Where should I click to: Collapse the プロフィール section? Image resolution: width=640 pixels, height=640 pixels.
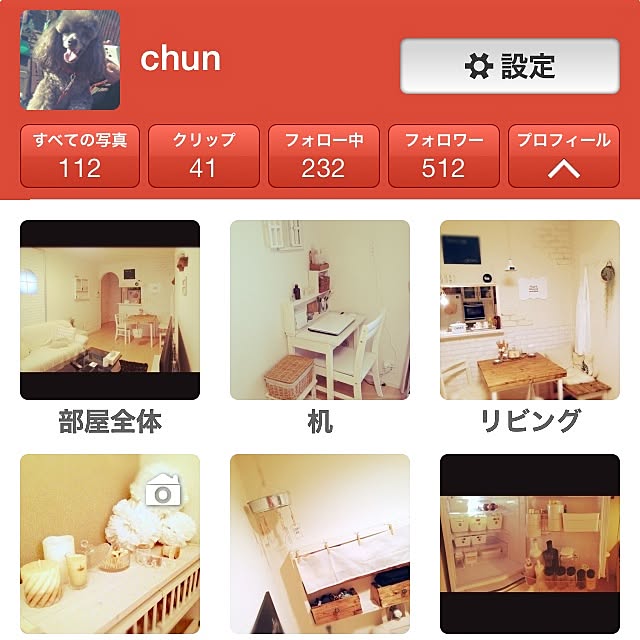coord(563,156)
